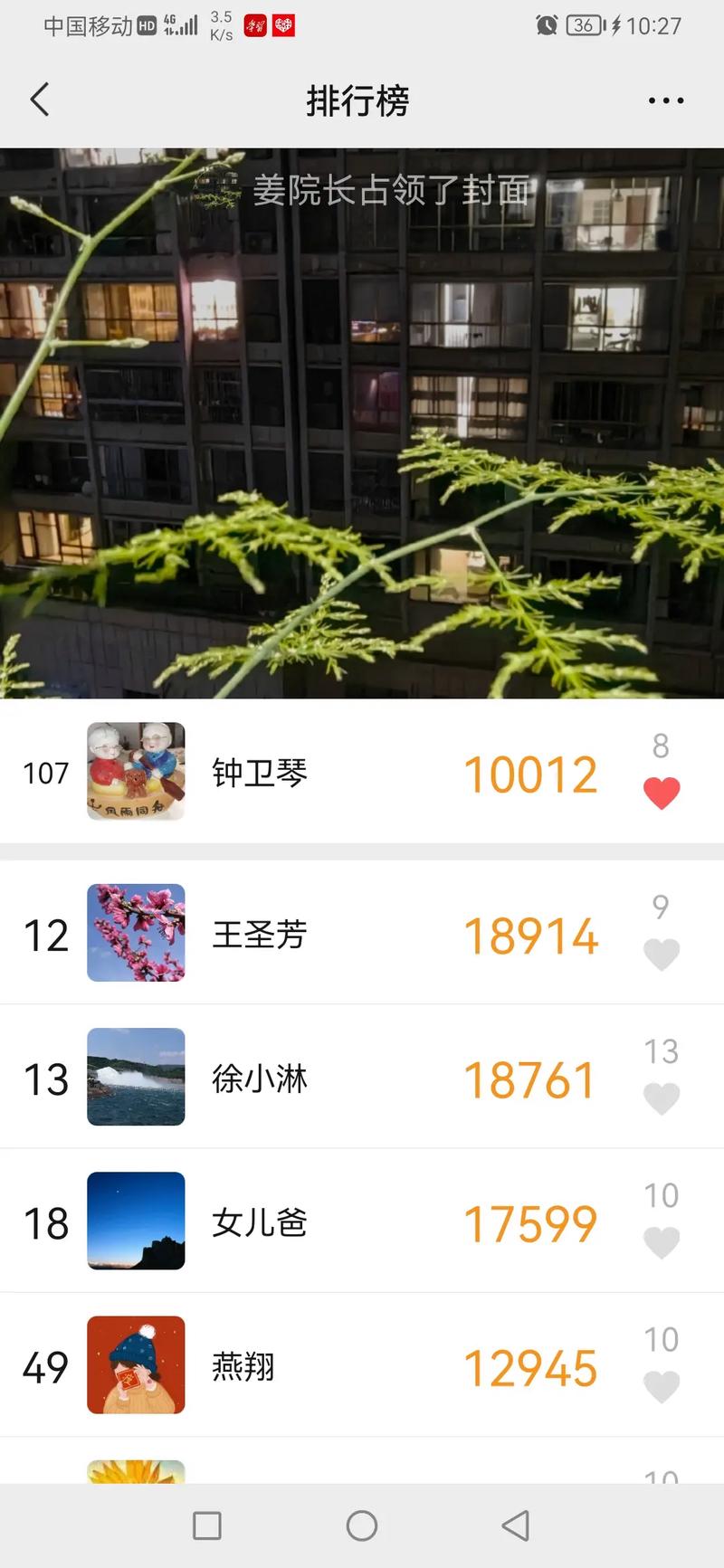The image size is (724, 1568).
Task: Tap contestant name 燕翔
Action: coord(246,1367)
